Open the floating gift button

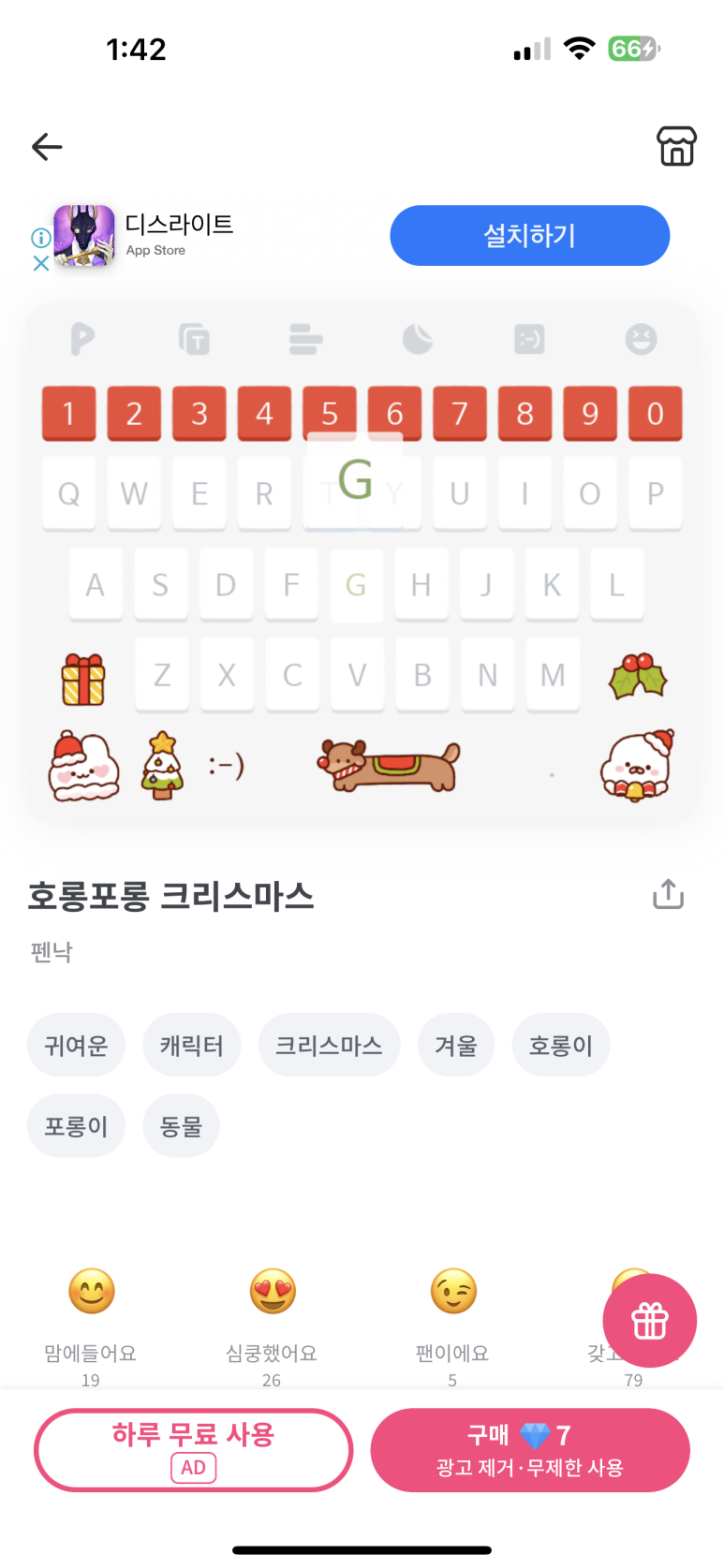click(649, 1321)
